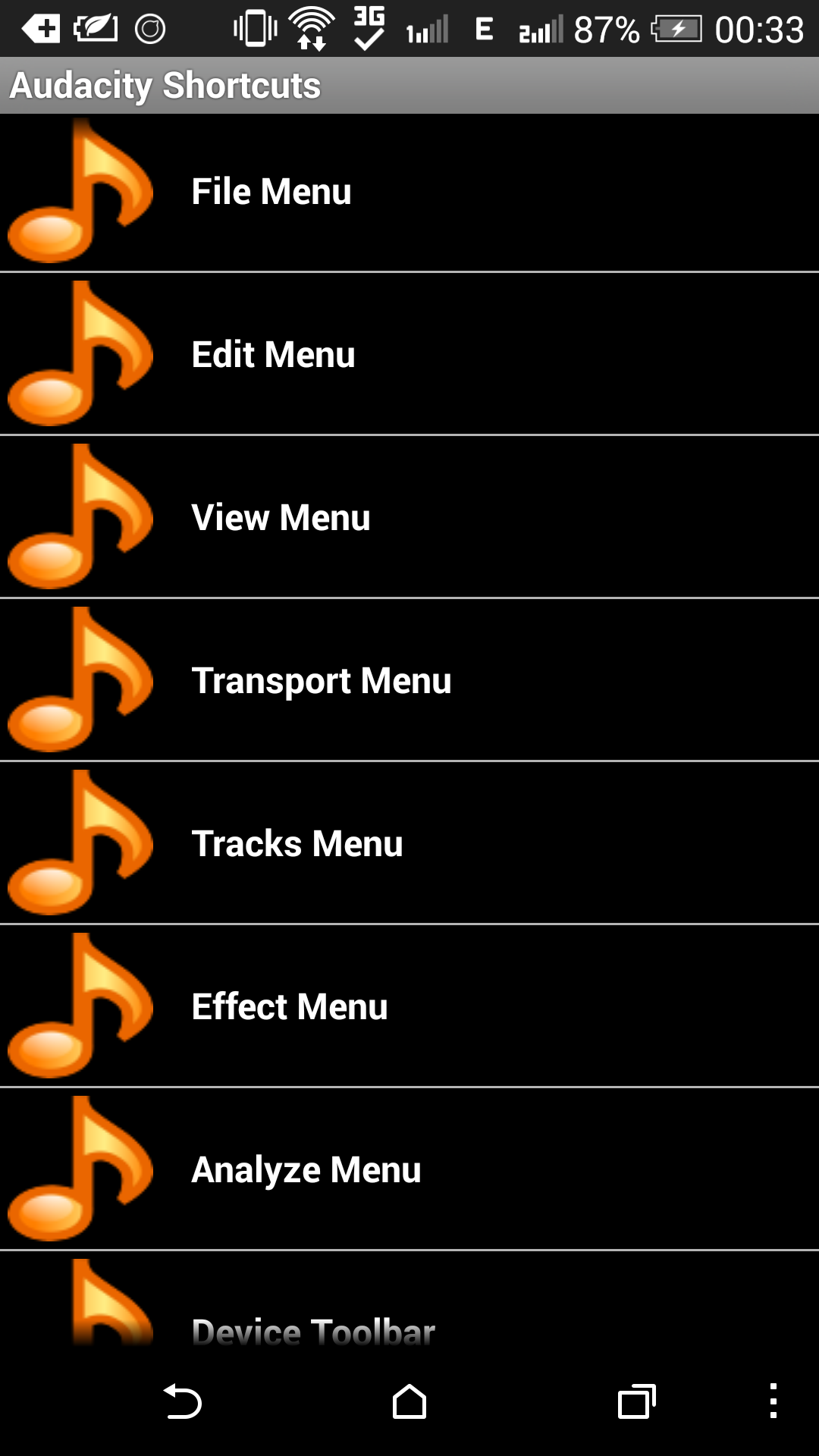Open the Edit Menu shortcuts list
The width and height of the screenshot is (819, 1456).
click(x=409, y=354)
